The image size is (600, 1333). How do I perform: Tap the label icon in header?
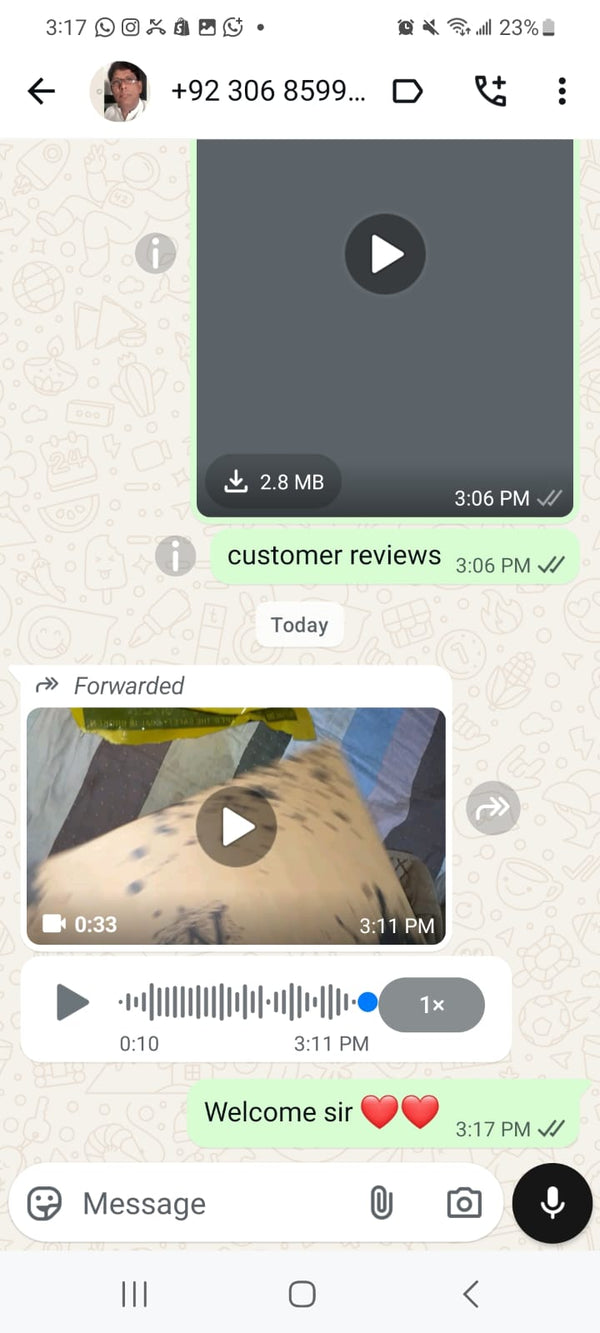pos(407,92)
